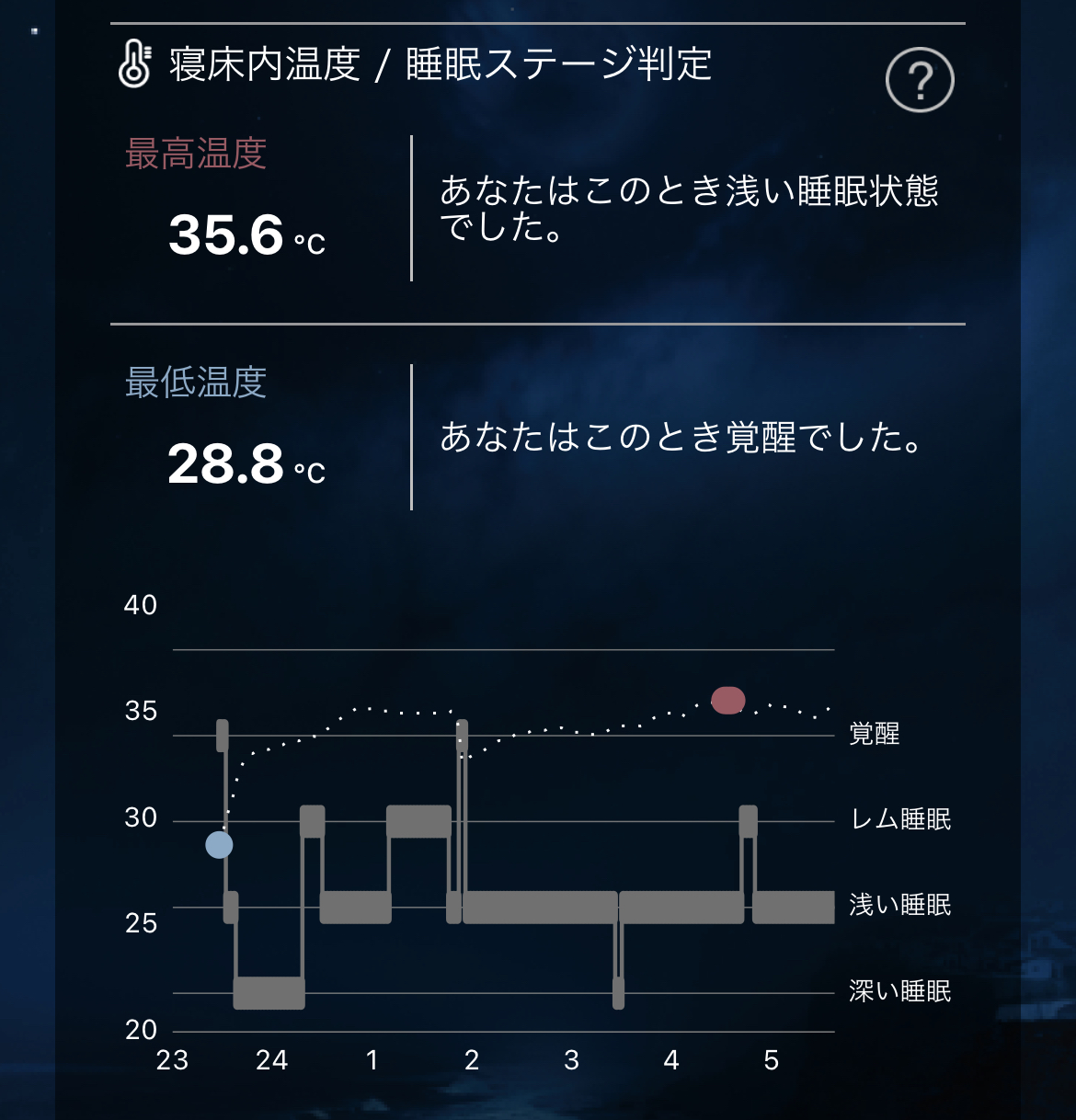Click the 35 gridline on the temperature scale
The image size is (1076, 1120).
pos(140,709)
